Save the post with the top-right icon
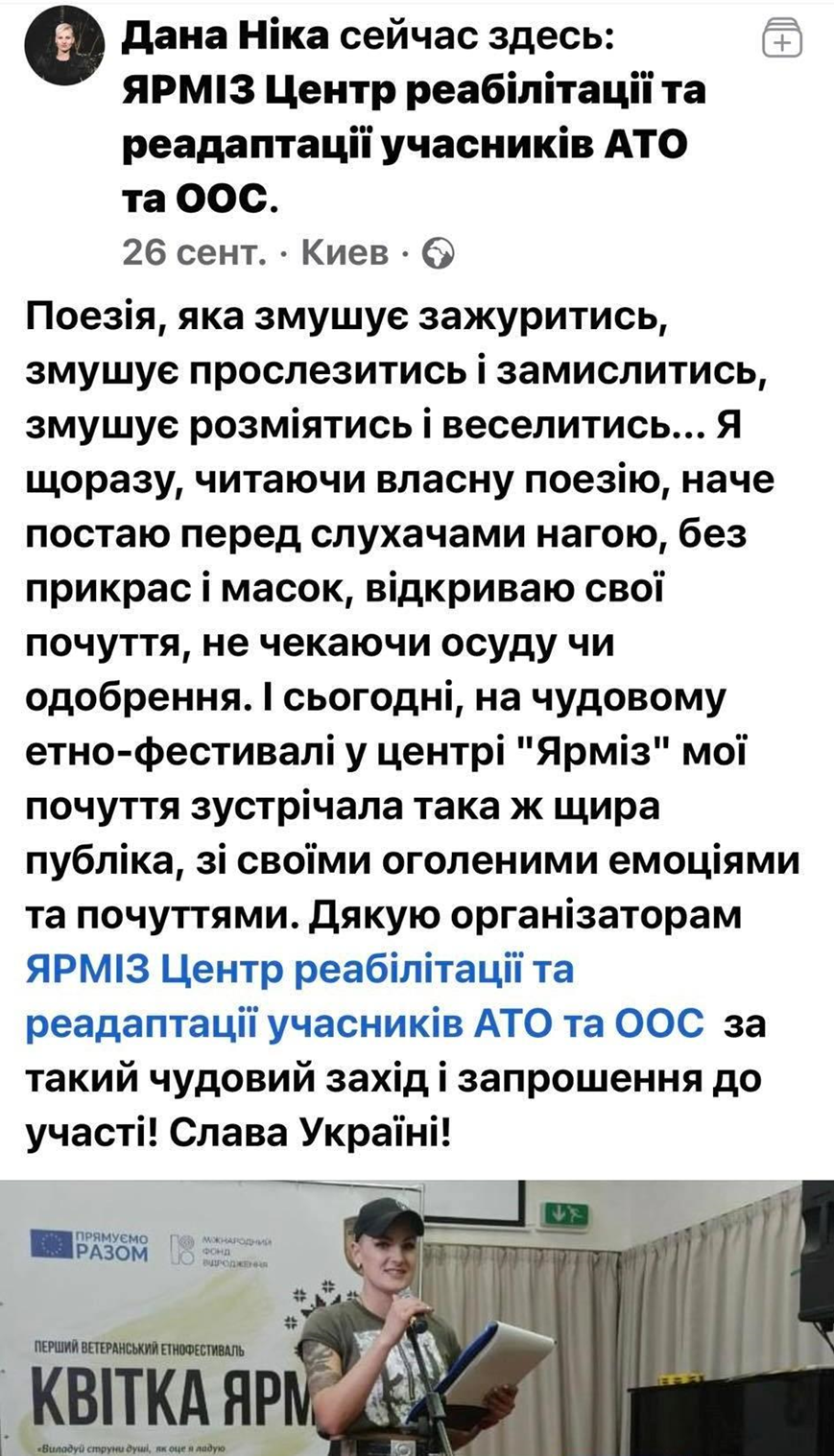834x1456 pixels. pos(782,39)
